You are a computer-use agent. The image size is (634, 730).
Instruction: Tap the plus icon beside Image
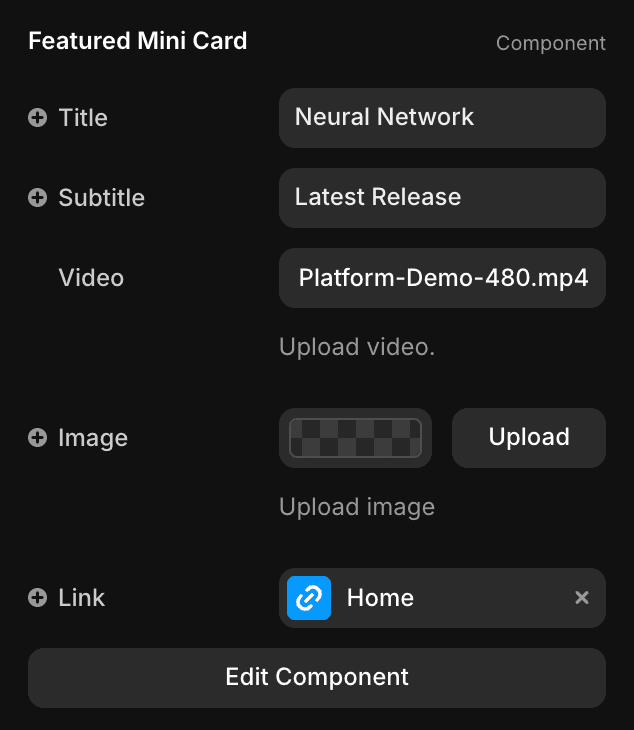(x=37, y=438)
